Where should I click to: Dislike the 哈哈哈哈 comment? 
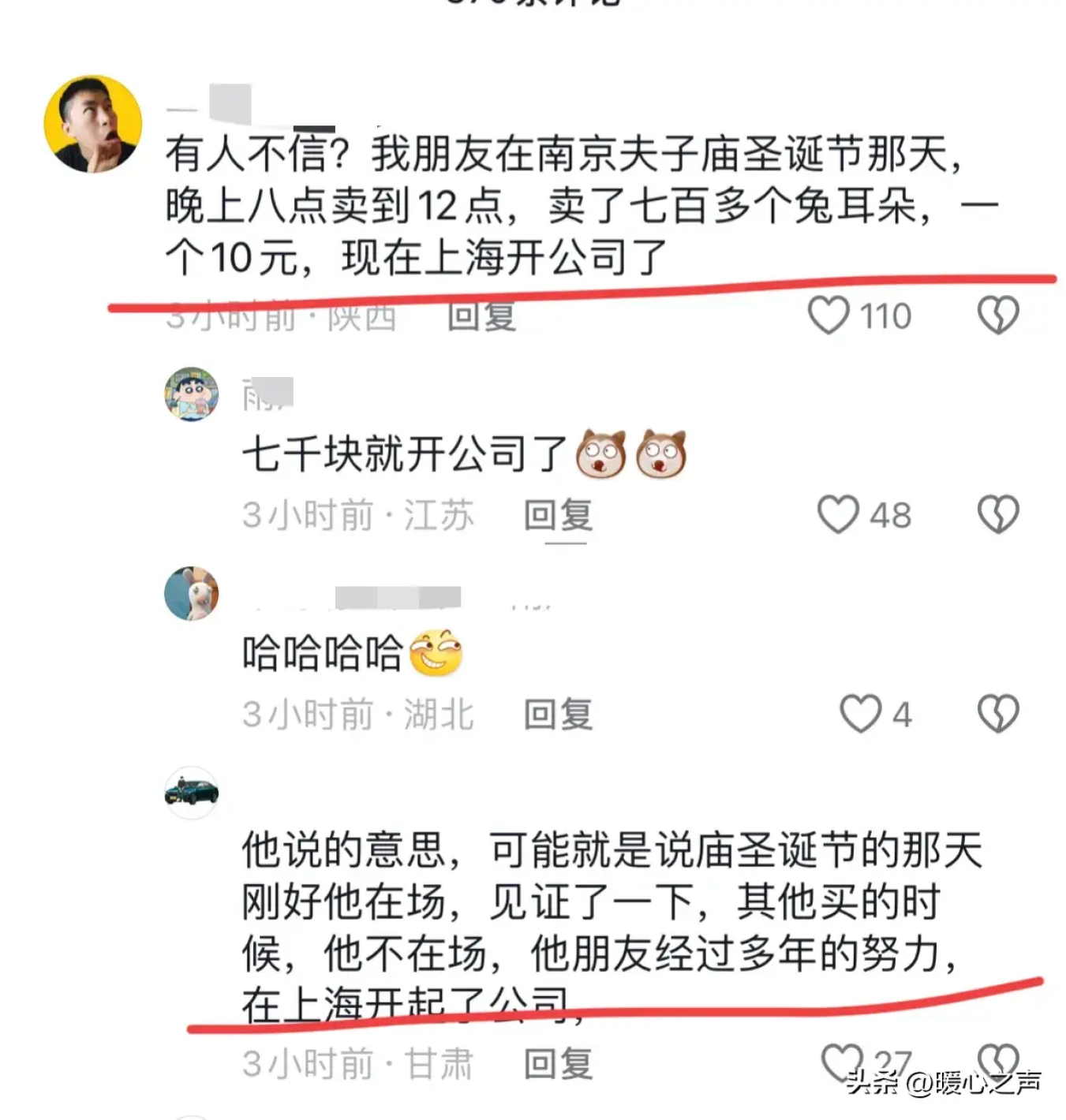pos(998,714)
